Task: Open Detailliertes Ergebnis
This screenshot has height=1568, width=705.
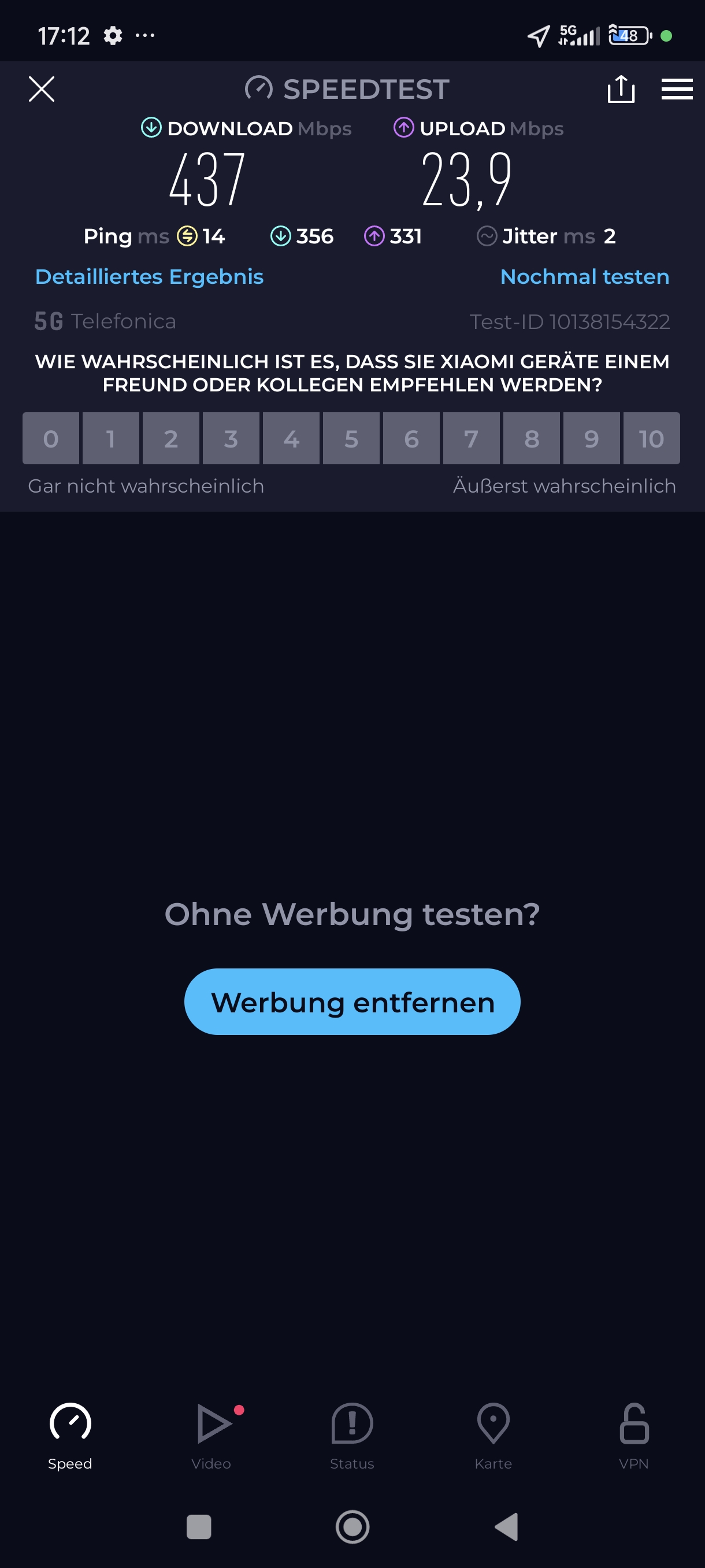Action: (149, 277)
